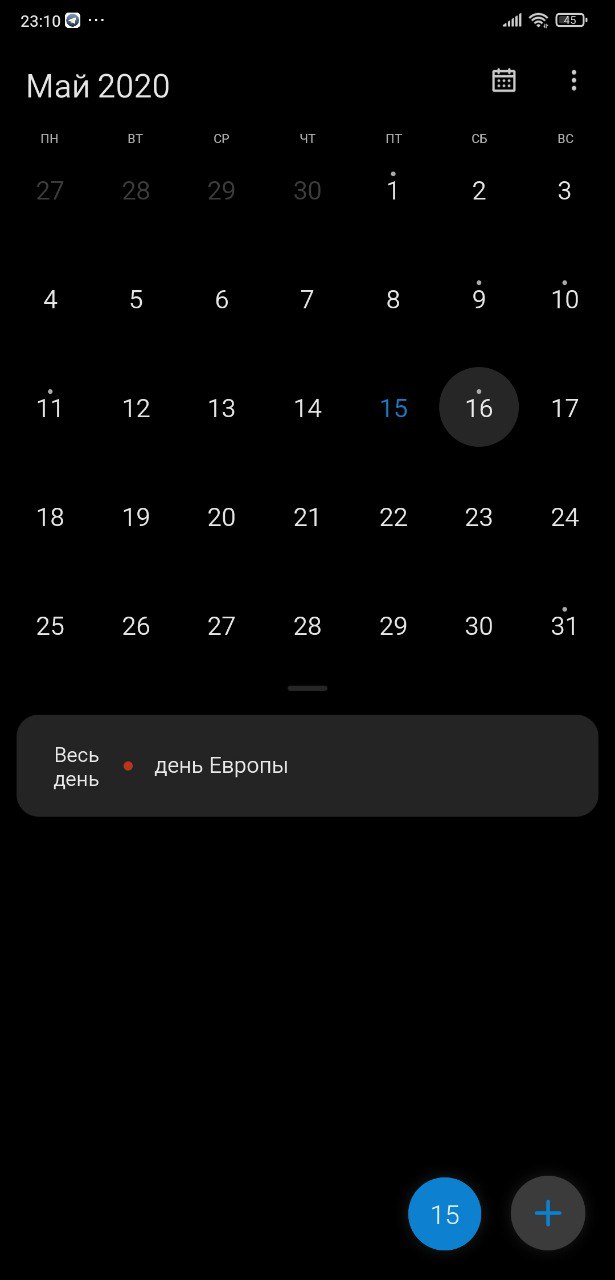
Task: Pick May 17 on the calendar
Action: tap(565, 408)
